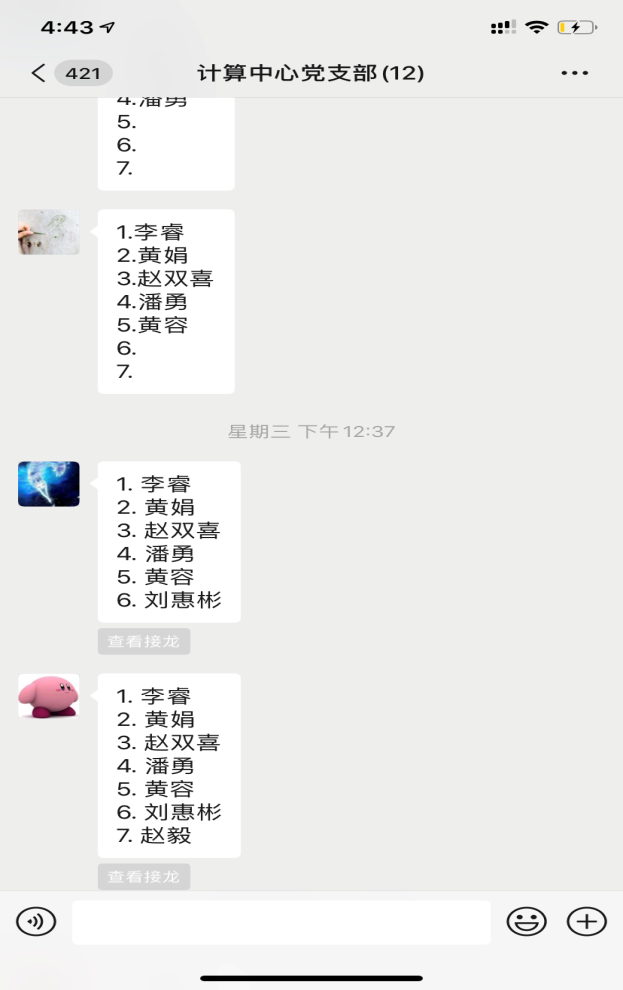Open group chat details menu
Viewport: 623px width, 990px height.
point(574,73)
